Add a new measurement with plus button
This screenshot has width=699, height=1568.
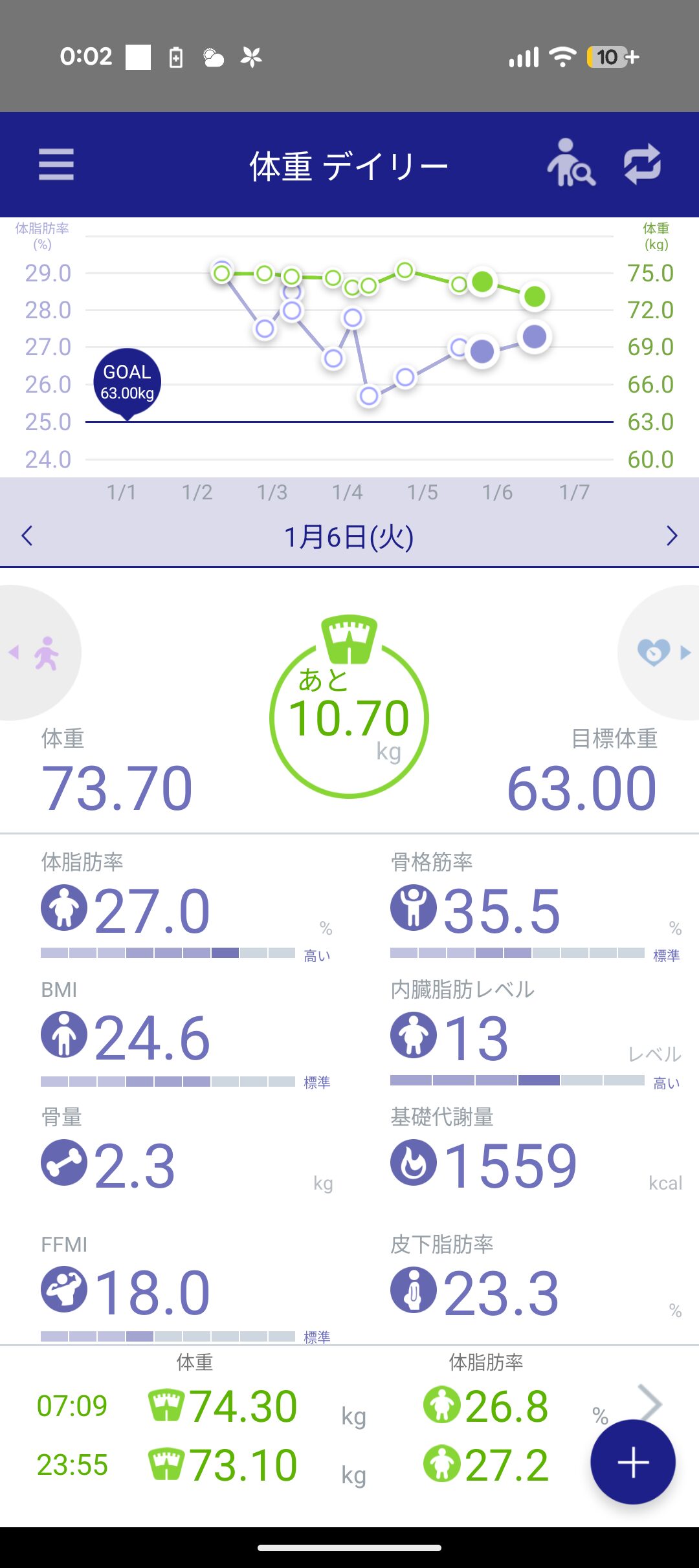click(632, 1462)
